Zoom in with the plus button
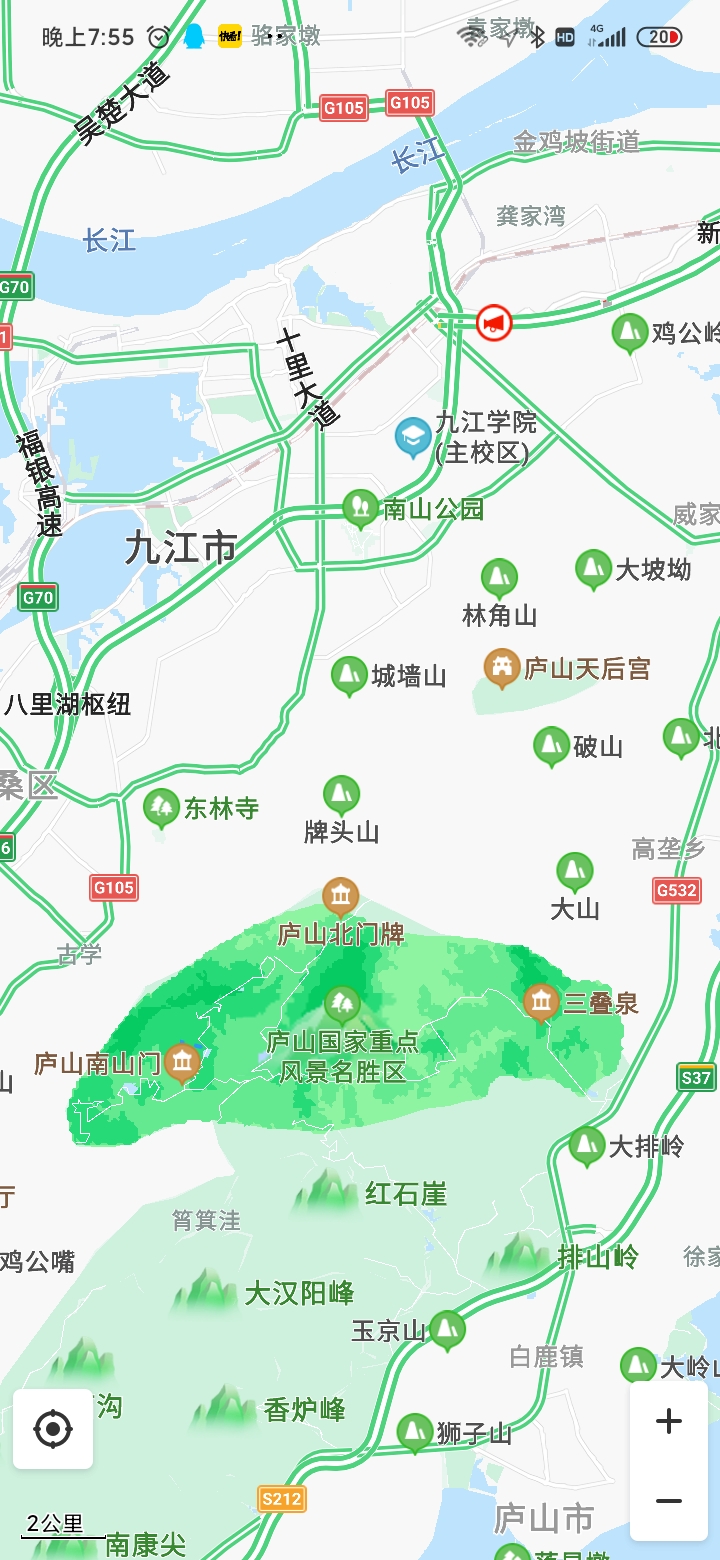The height and width of the screenshot is (1560, 720). click(x=668, y=1421)
